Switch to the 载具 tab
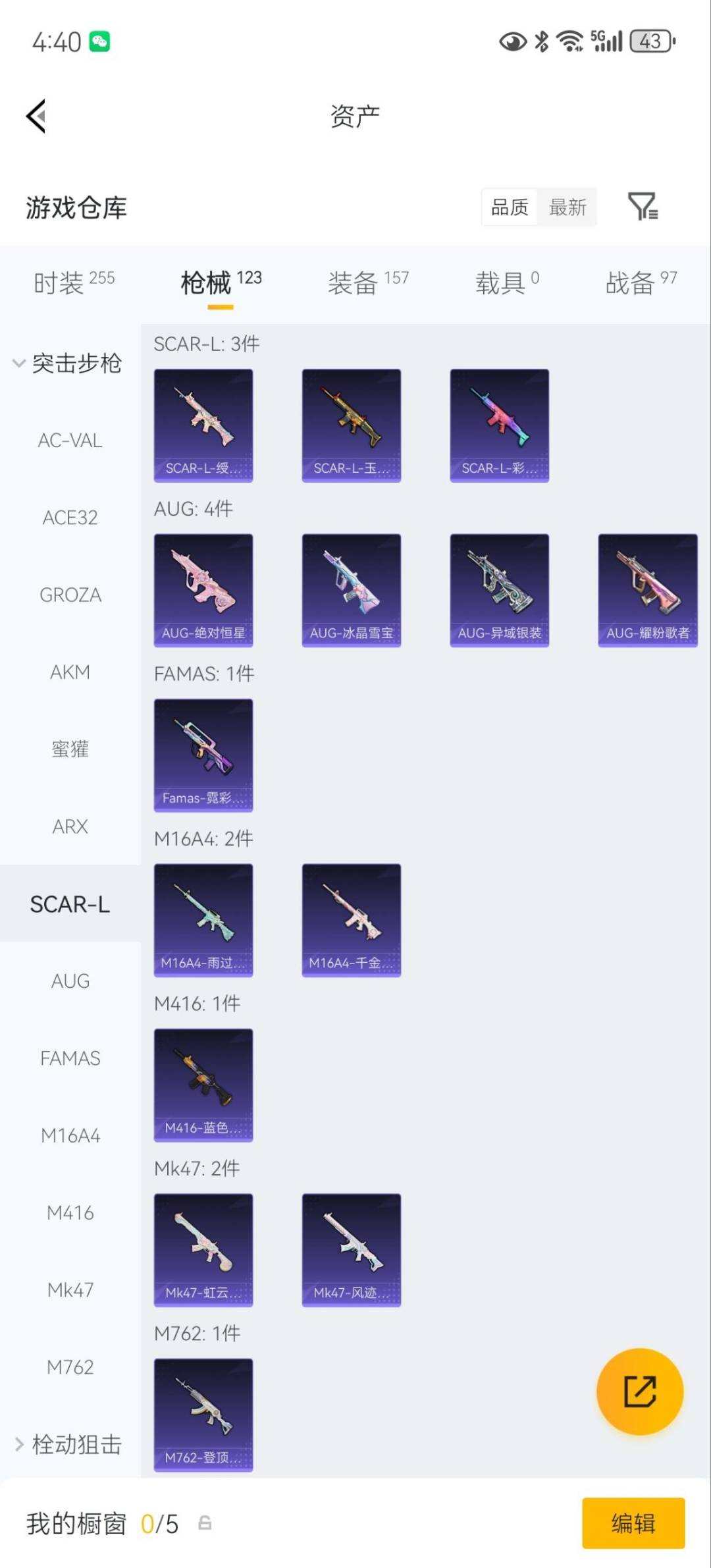This screenshot has width=711, height=1568. click(507, 283)
